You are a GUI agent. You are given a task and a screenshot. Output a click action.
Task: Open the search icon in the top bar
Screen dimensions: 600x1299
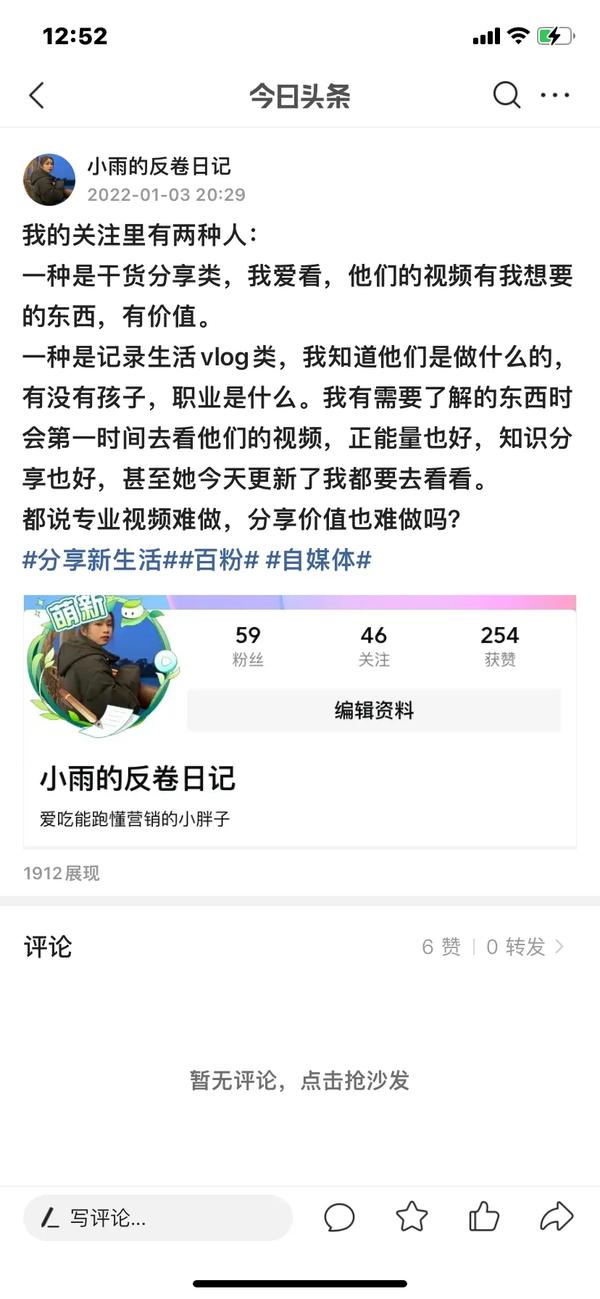click(507, 96)
